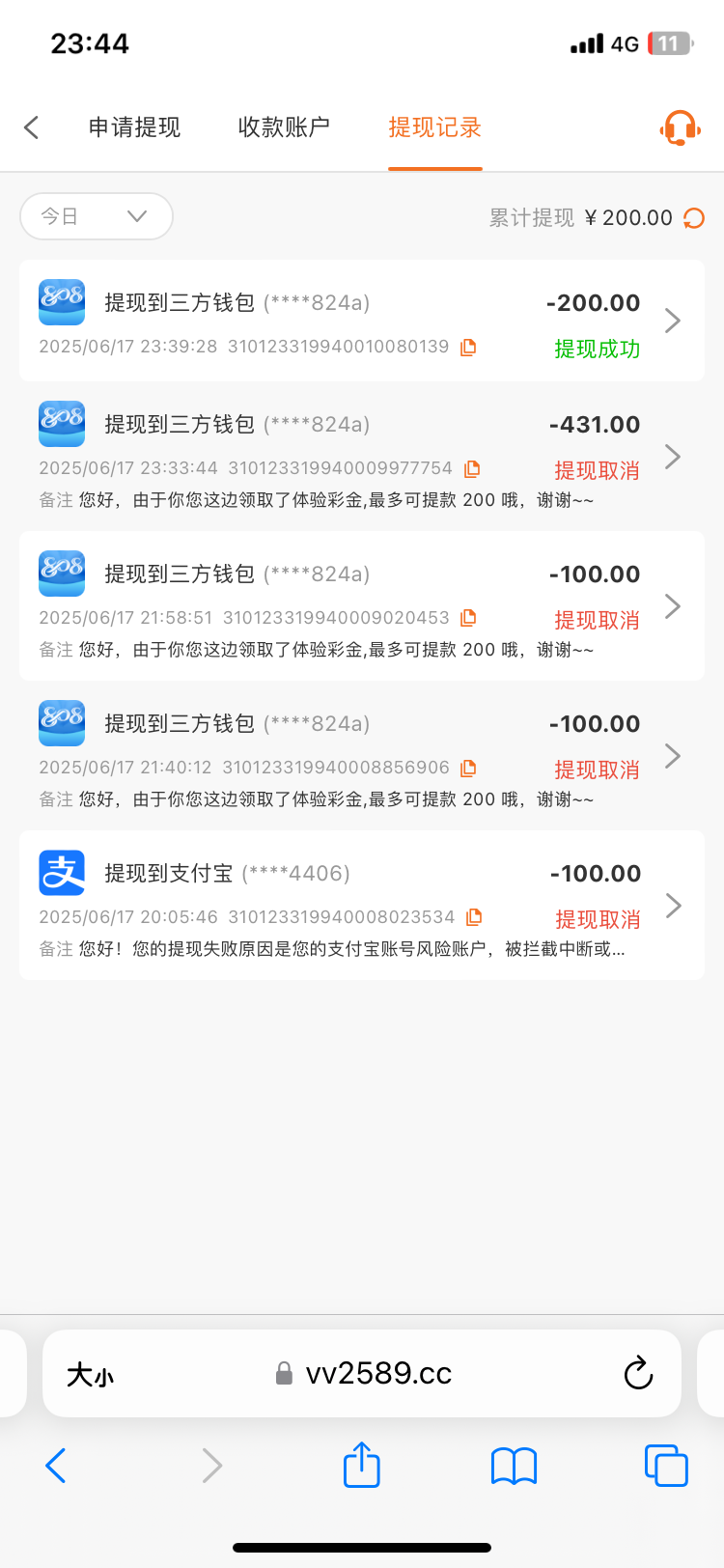Viewport: 724px width, 1568px height.
Task: Contact customer service via headset icon
Action: pos(680,127)
